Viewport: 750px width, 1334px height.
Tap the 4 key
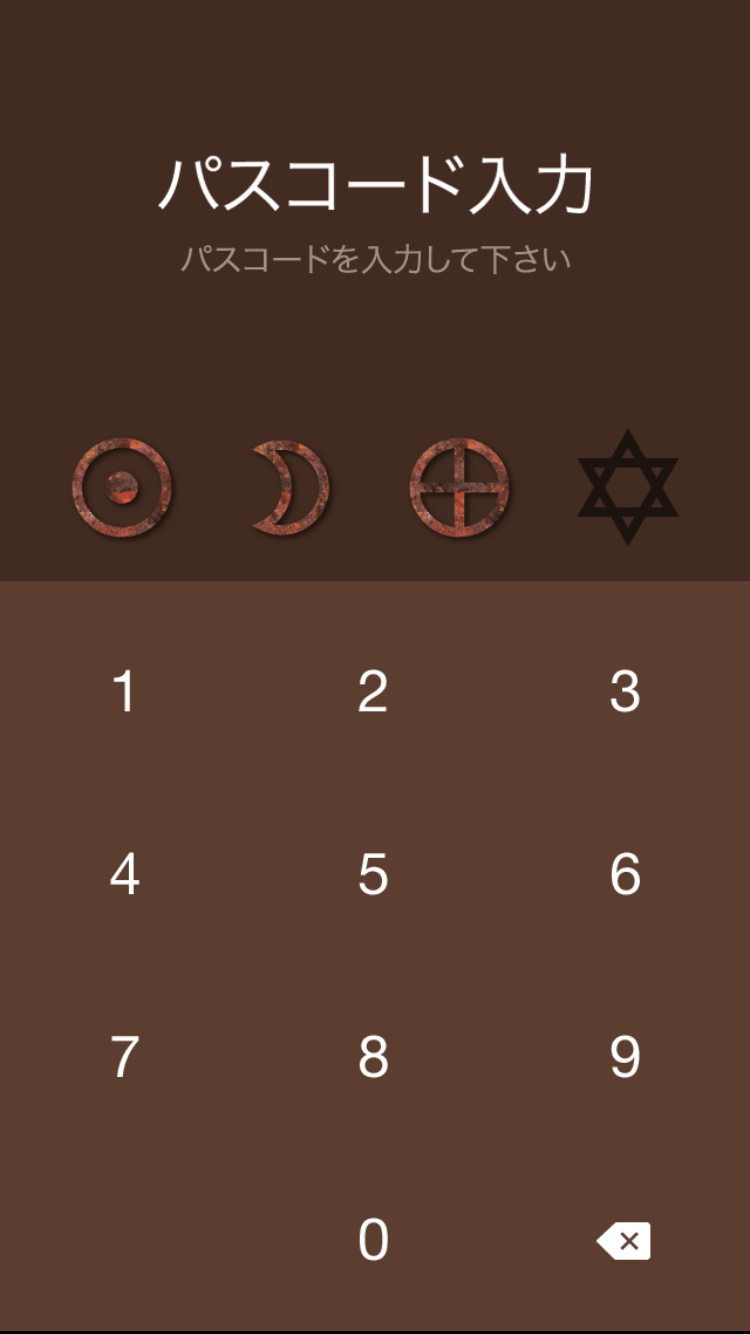pos(124,875)
